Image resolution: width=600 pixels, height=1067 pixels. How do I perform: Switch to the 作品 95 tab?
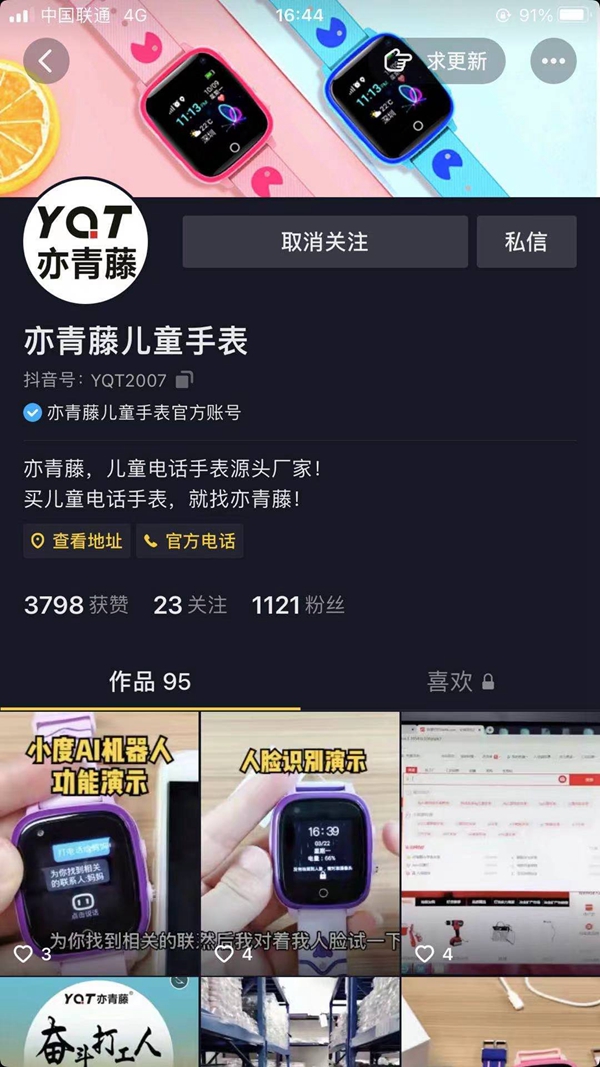click(x=150, y=682)
